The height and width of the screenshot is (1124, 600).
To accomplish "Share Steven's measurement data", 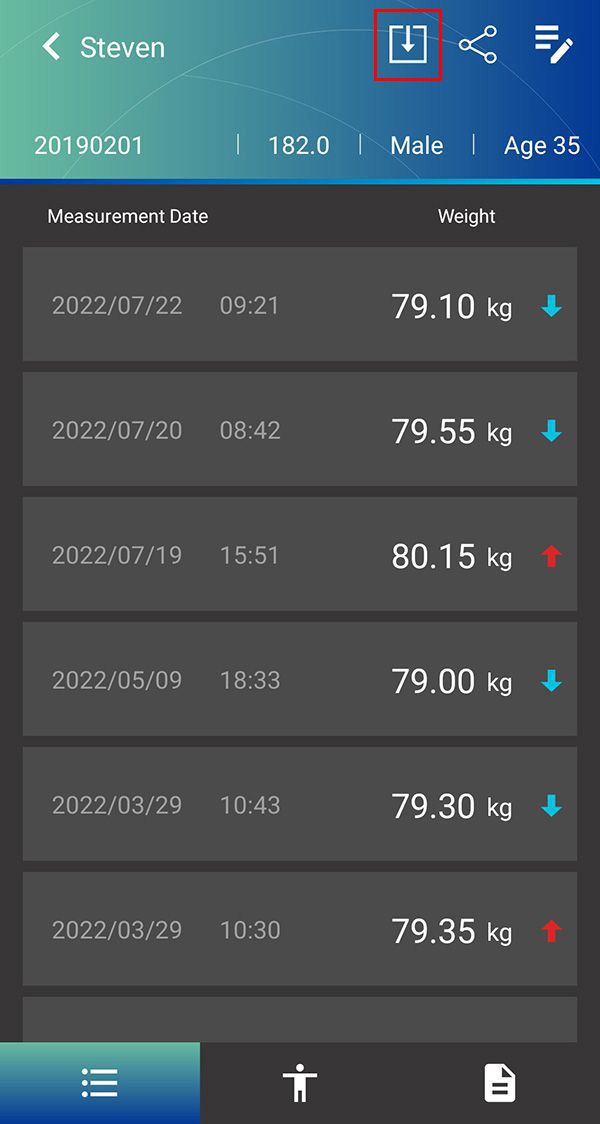I will click(478, 45).
